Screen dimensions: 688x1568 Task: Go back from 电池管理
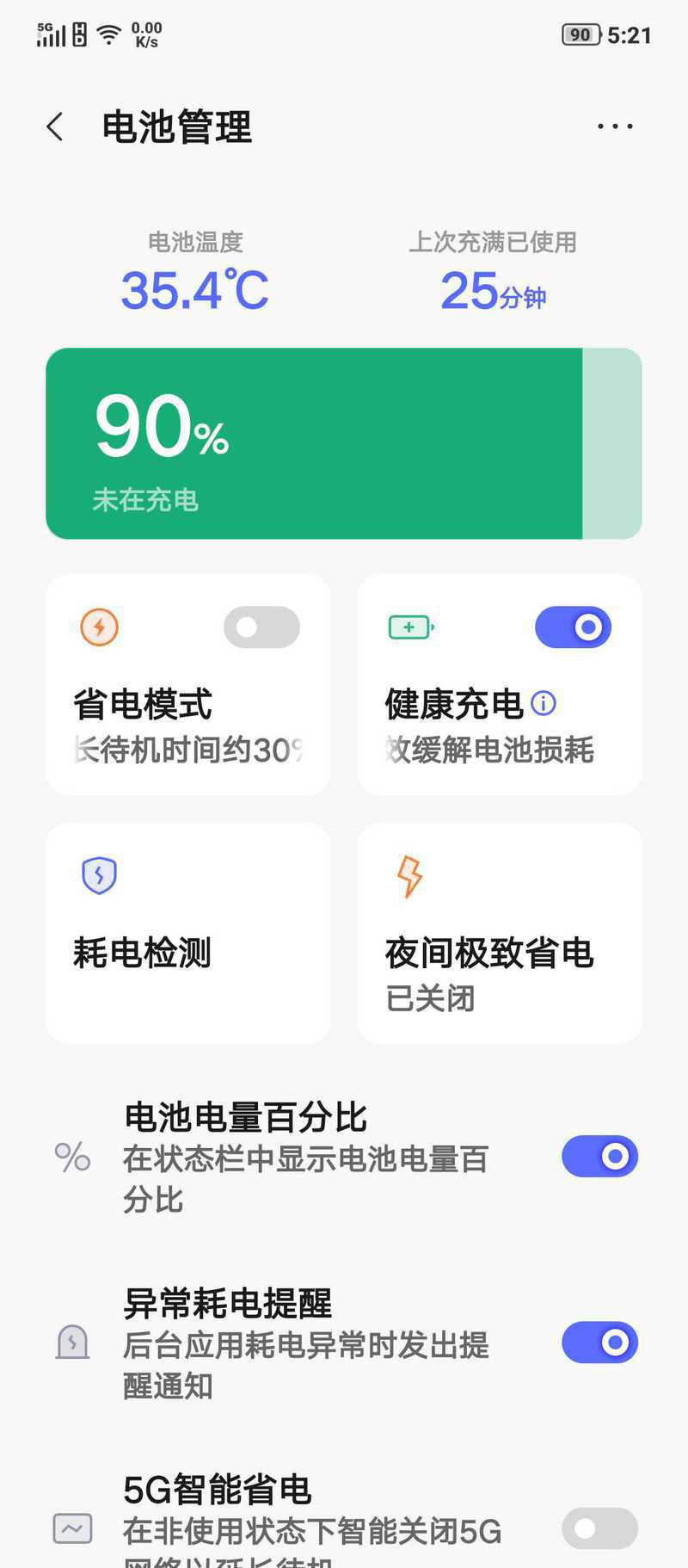[55, 127]
